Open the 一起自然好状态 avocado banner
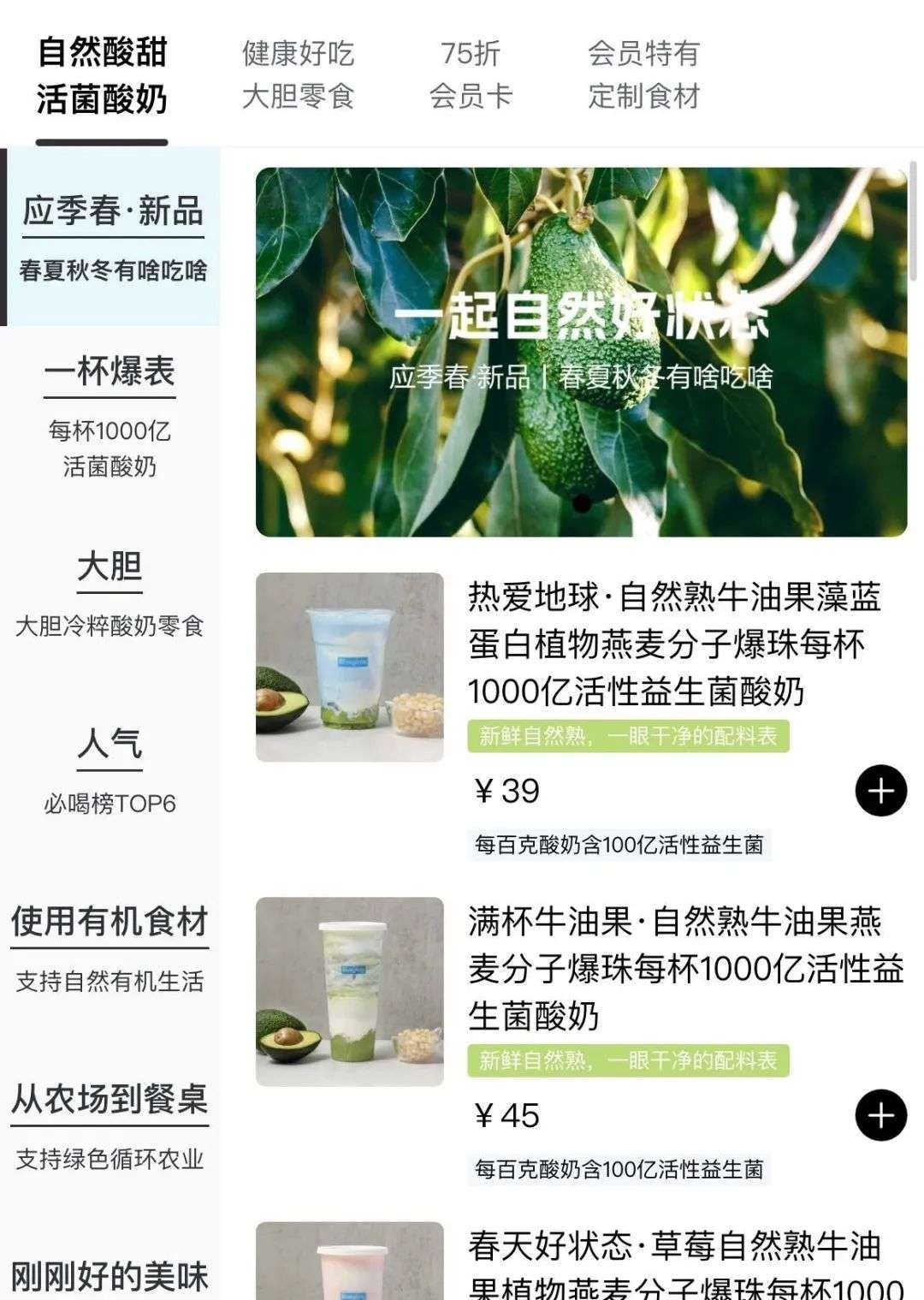This screenshot has width=924, height=1300. tap(581, 352)
